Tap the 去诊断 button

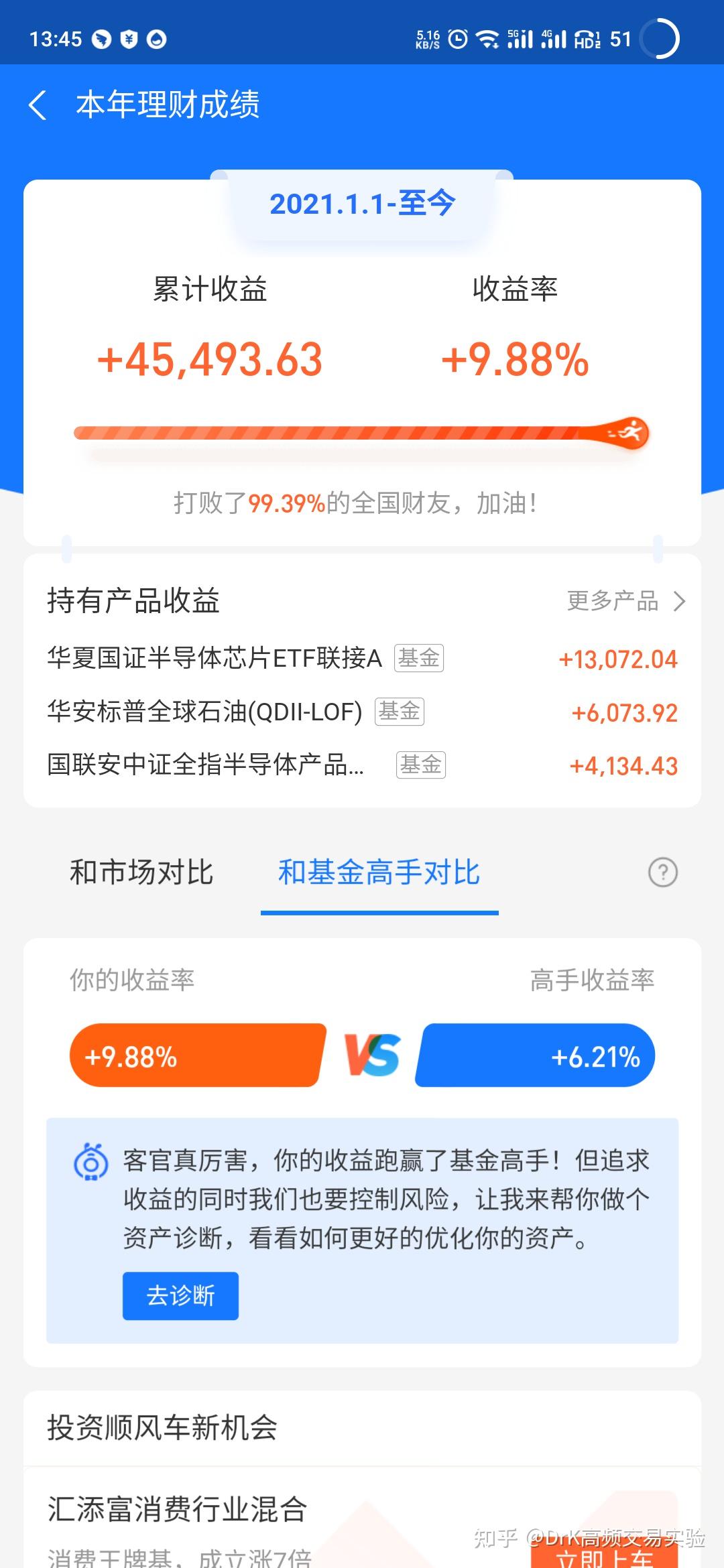pyautogui.click(x=180, y=1295)
